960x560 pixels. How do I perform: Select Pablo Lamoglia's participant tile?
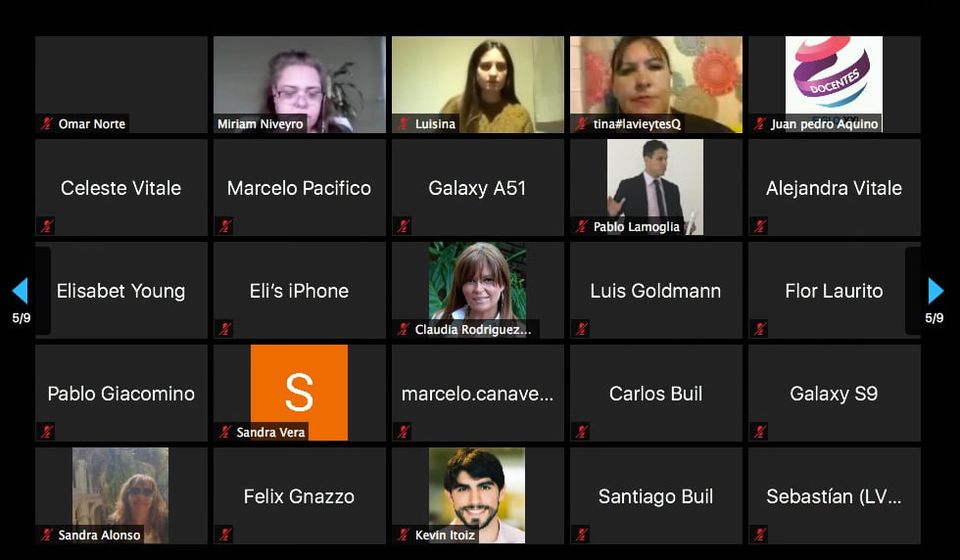655,187
